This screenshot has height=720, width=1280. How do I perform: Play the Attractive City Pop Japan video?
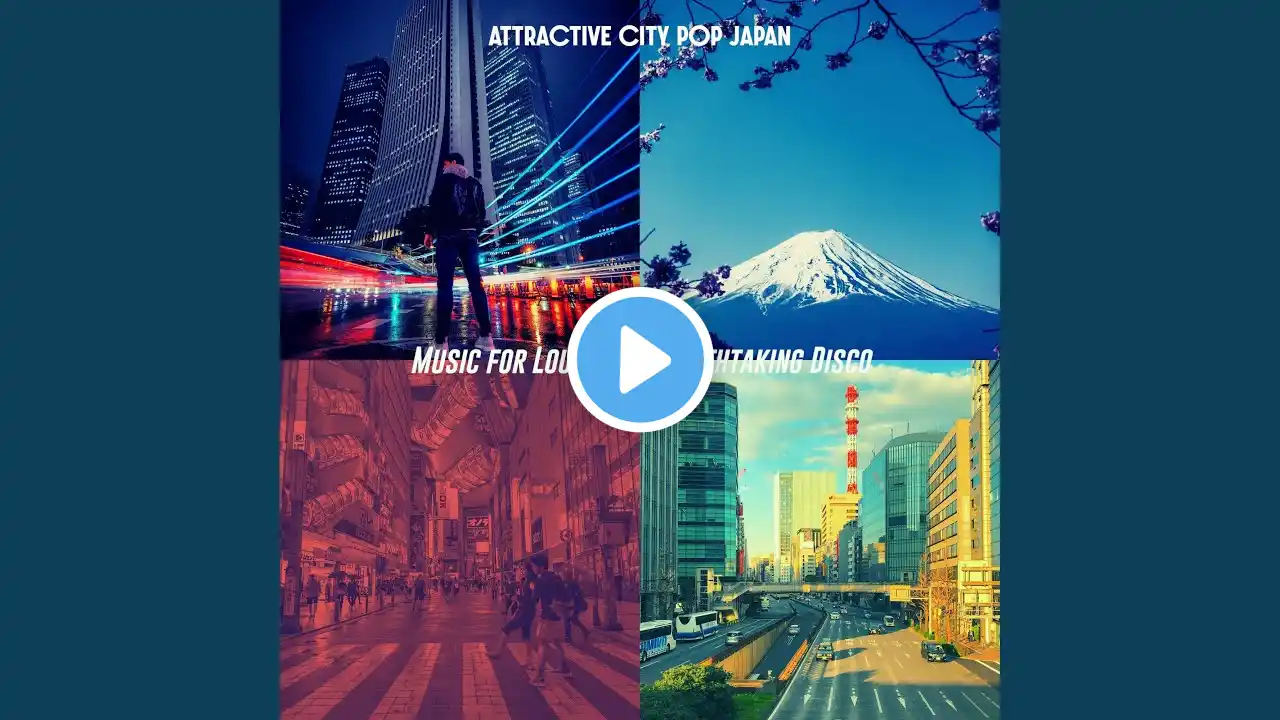point(640,360)
